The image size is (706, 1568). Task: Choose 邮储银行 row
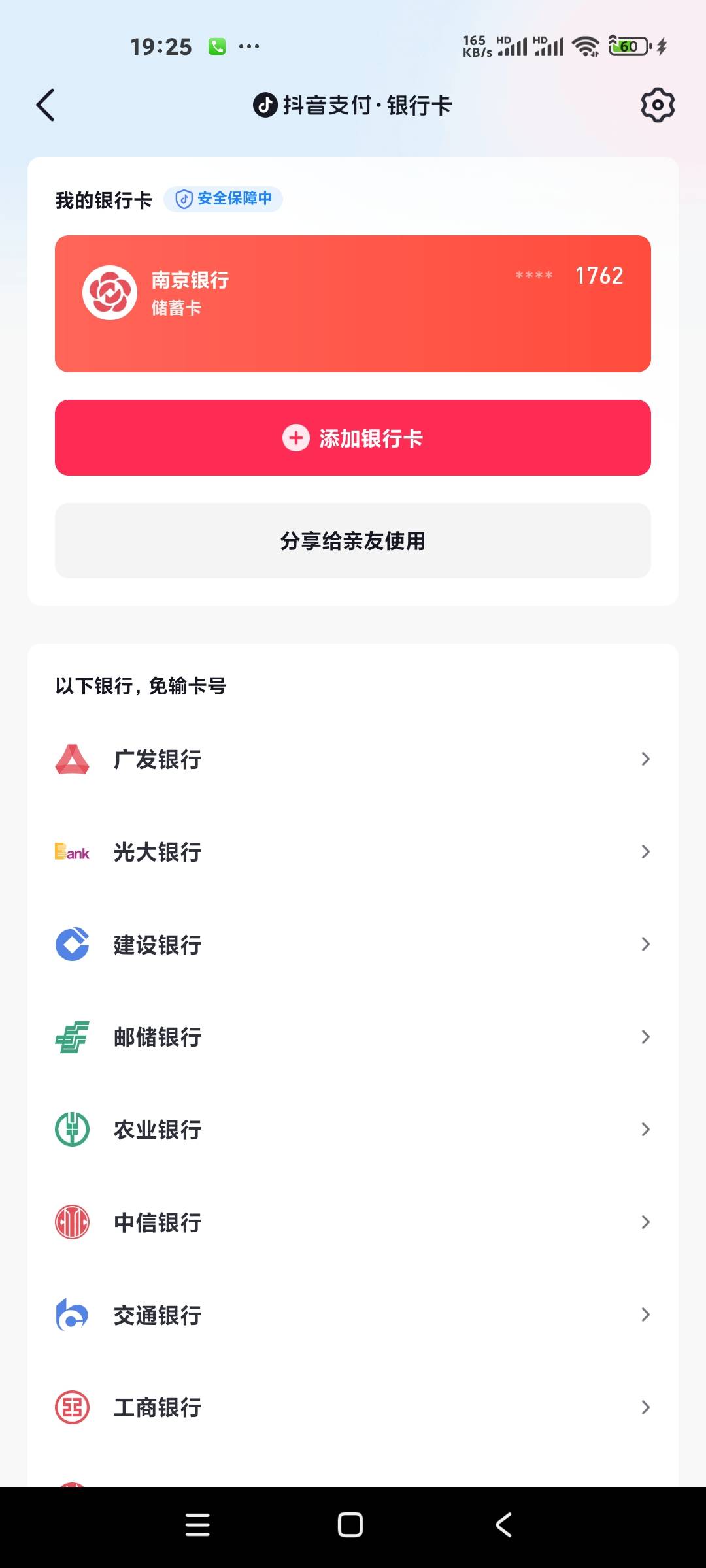353,1037
